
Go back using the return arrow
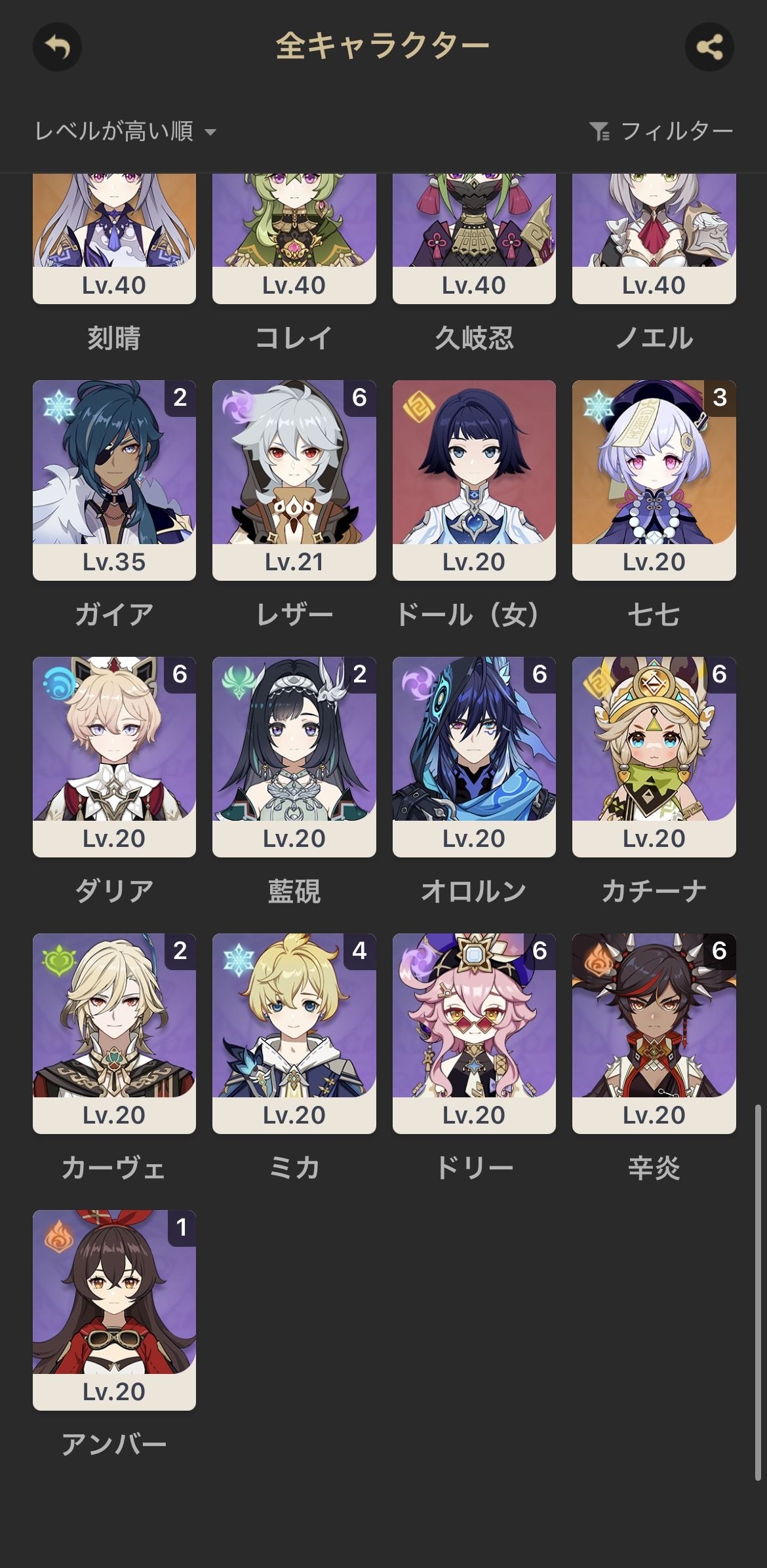(x=57, y=47)
